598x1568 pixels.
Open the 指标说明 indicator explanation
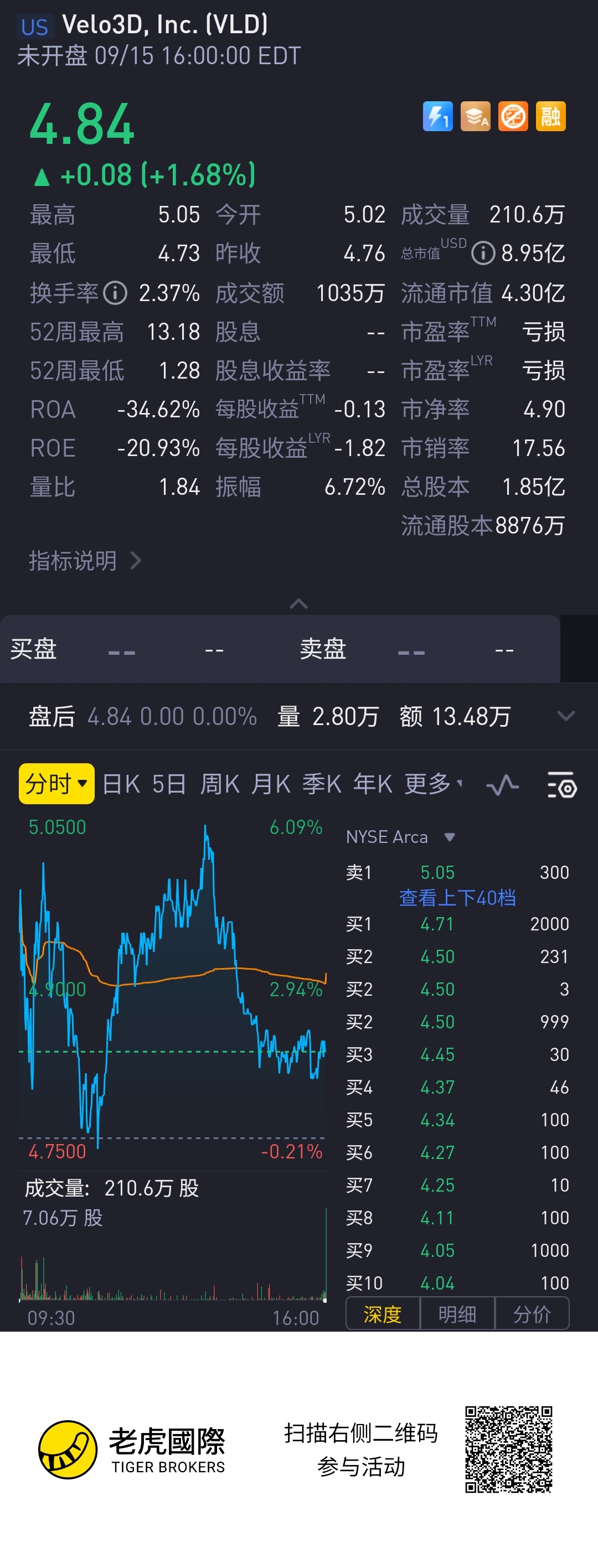[x=84, y=561]
